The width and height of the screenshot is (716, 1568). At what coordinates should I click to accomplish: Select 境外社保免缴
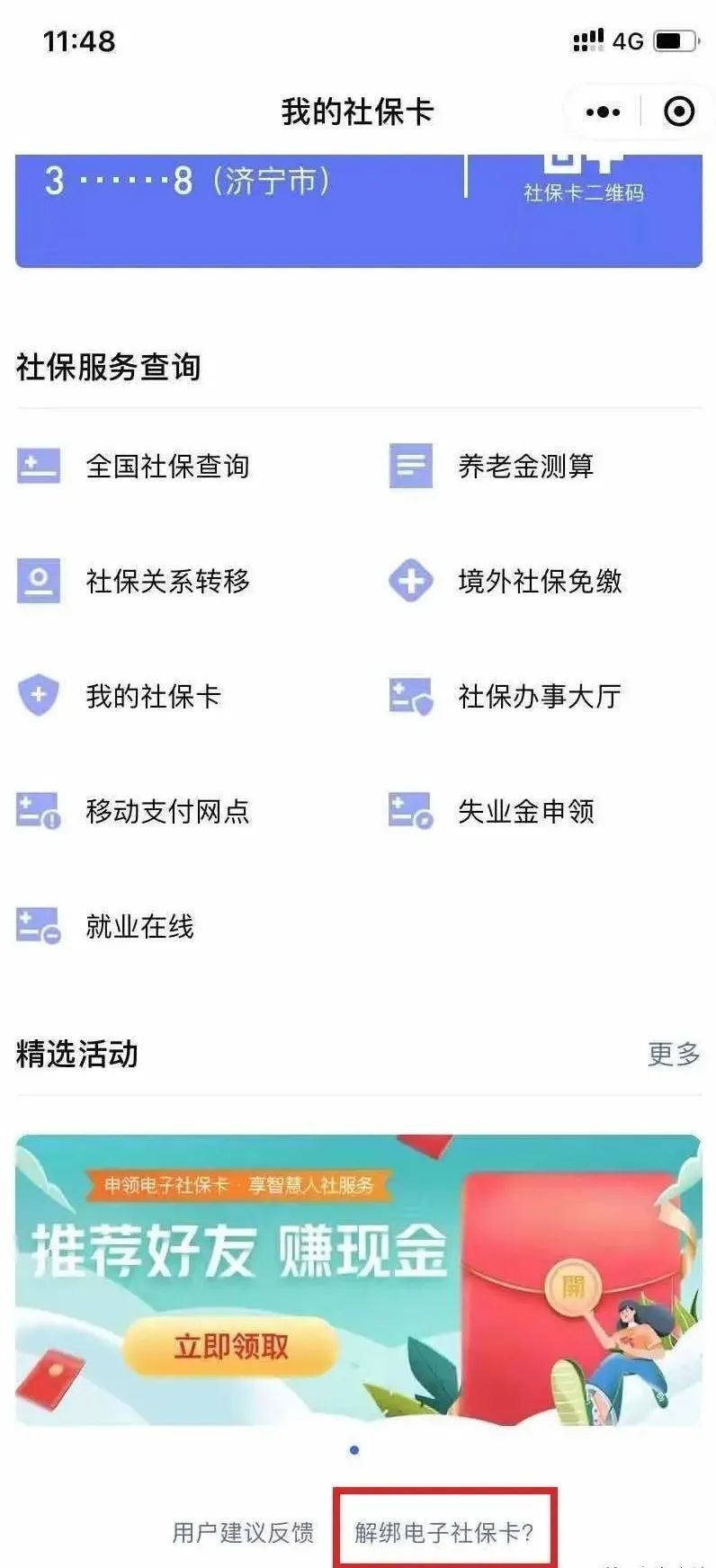tap(540, 581)
